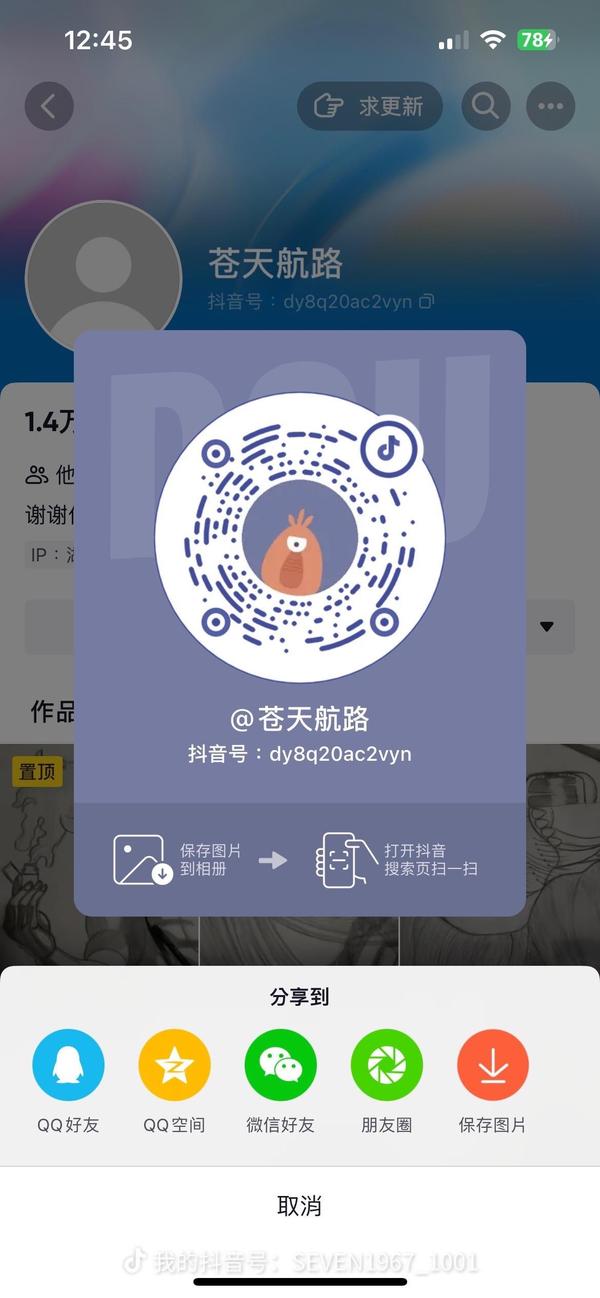Share QR code to QQ空间

click(x=174, y=1065)
